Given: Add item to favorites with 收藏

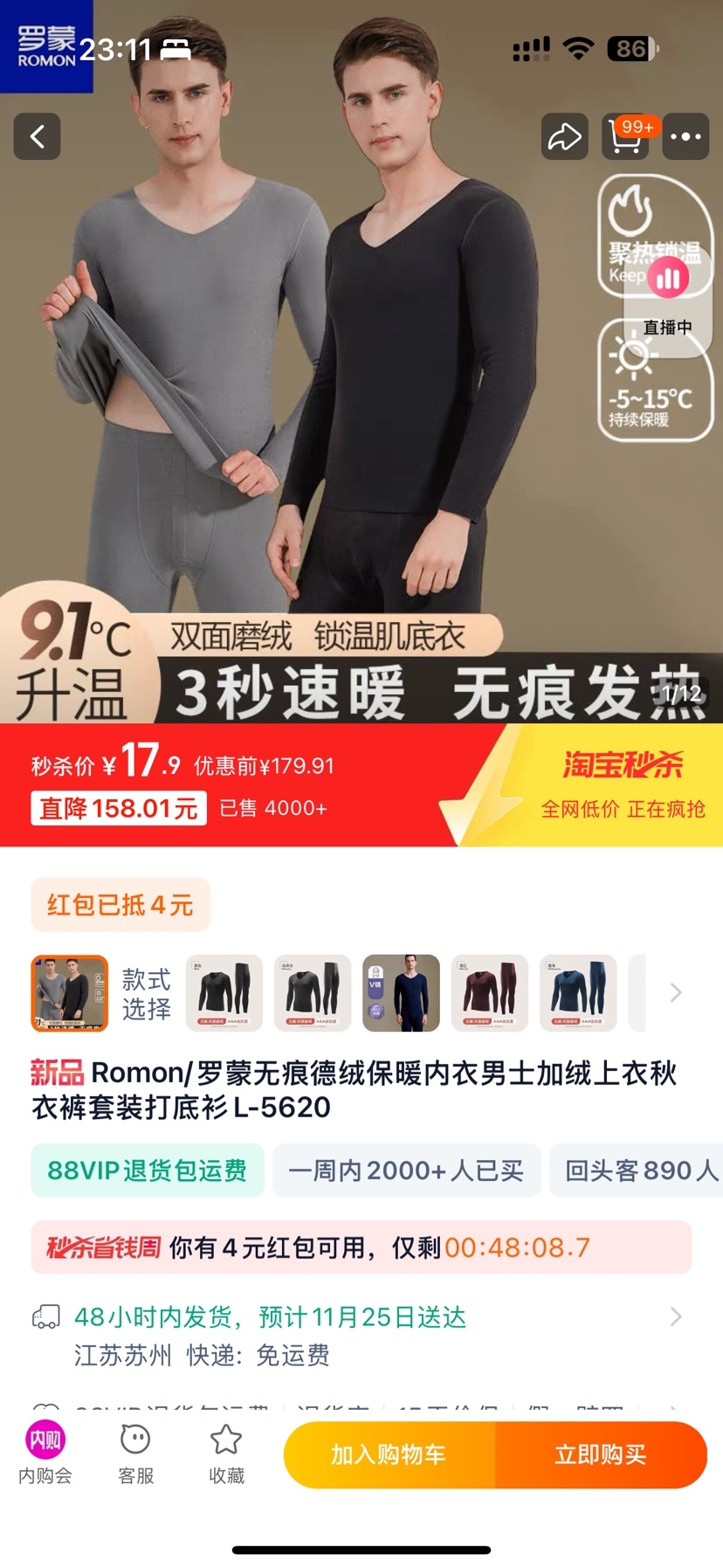Looking at the screenshot, I should tap(226, 1454).
